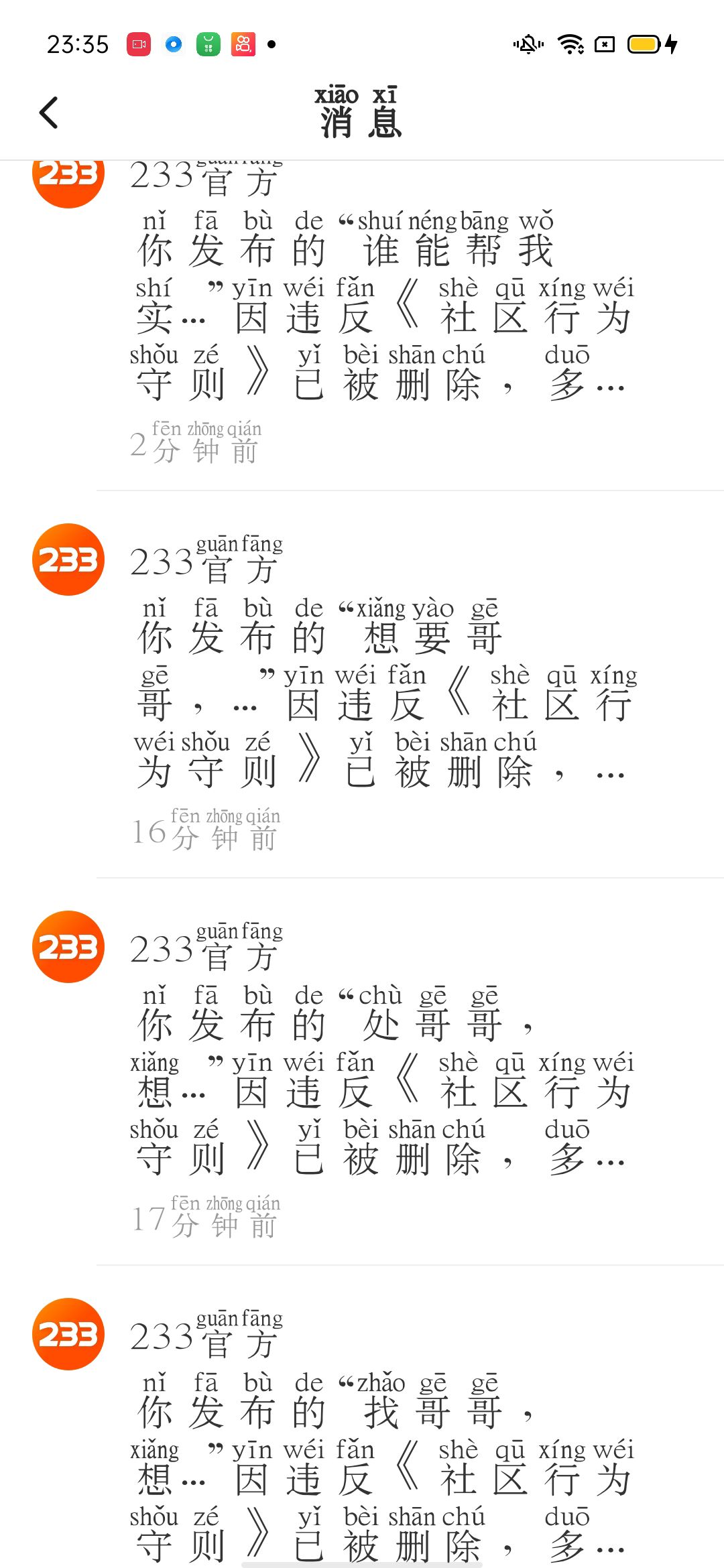Open the 233官方 message about “处哥哥”
The width and height of the screenshot is (724, 1568).
click(362, 1071)
